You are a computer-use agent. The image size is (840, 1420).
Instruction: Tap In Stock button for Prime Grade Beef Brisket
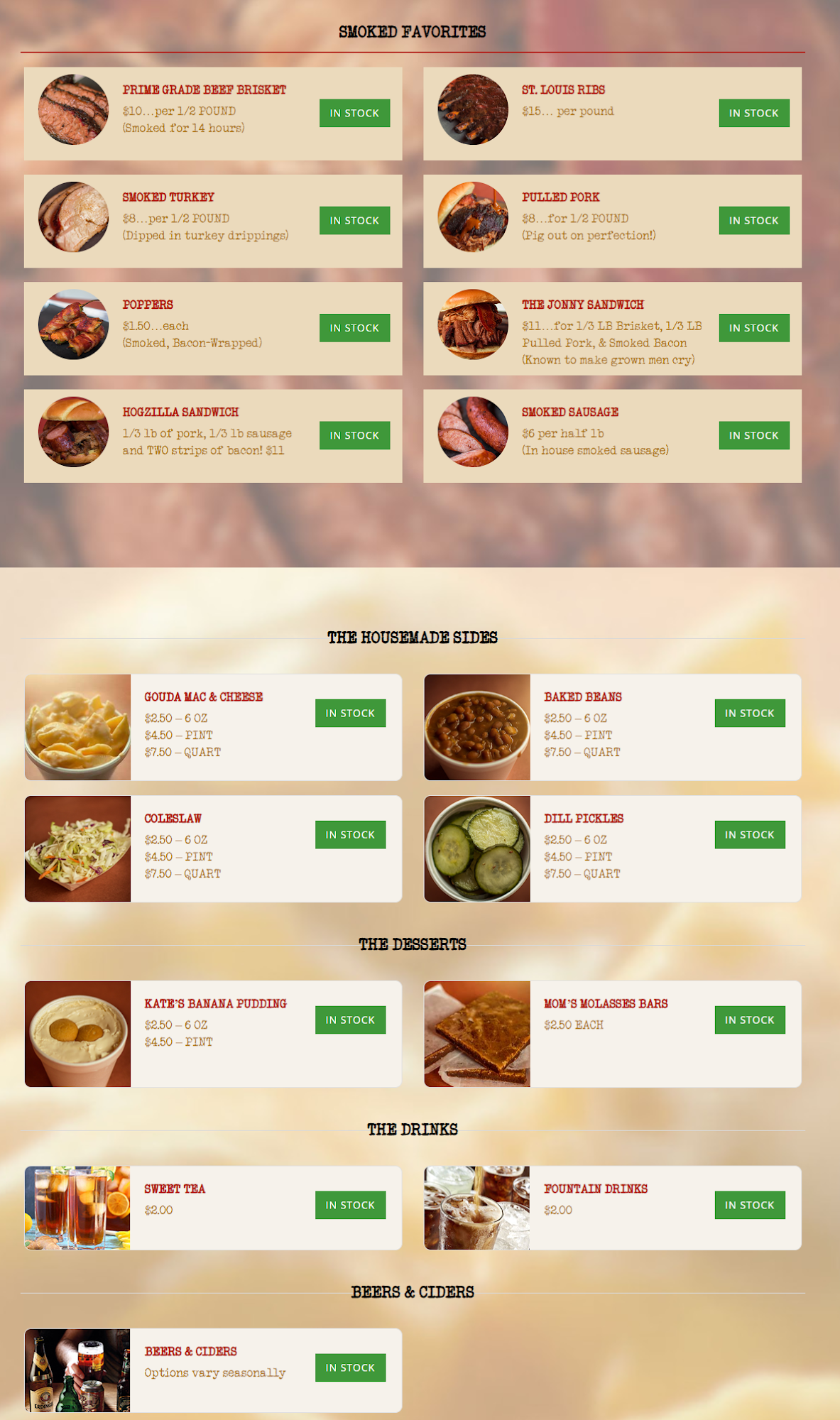point(354,113)
